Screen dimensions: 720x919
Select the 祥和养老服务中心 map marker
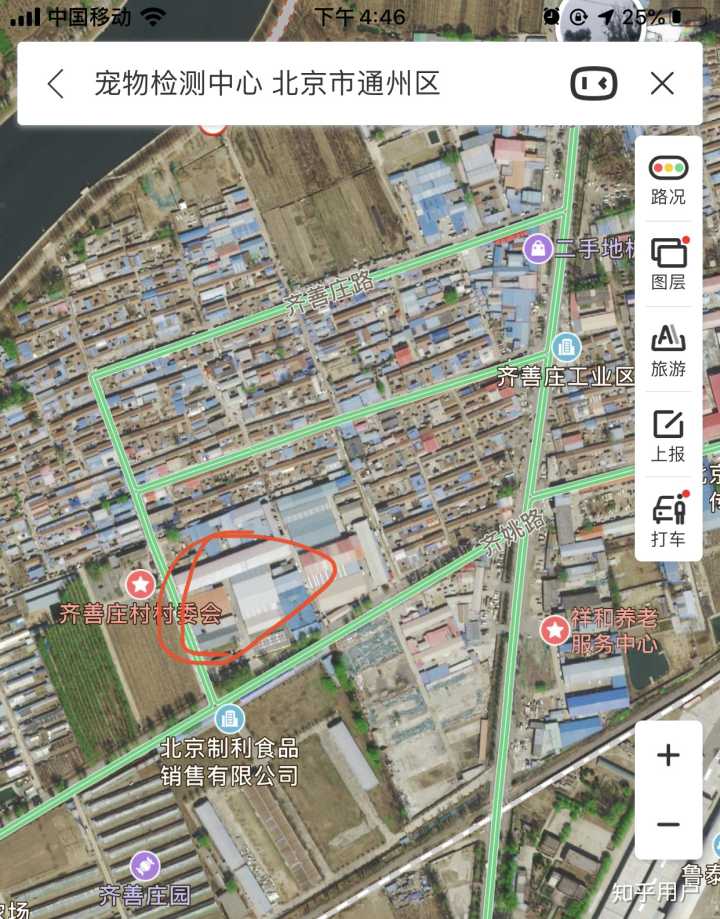(x=555, y=630)
